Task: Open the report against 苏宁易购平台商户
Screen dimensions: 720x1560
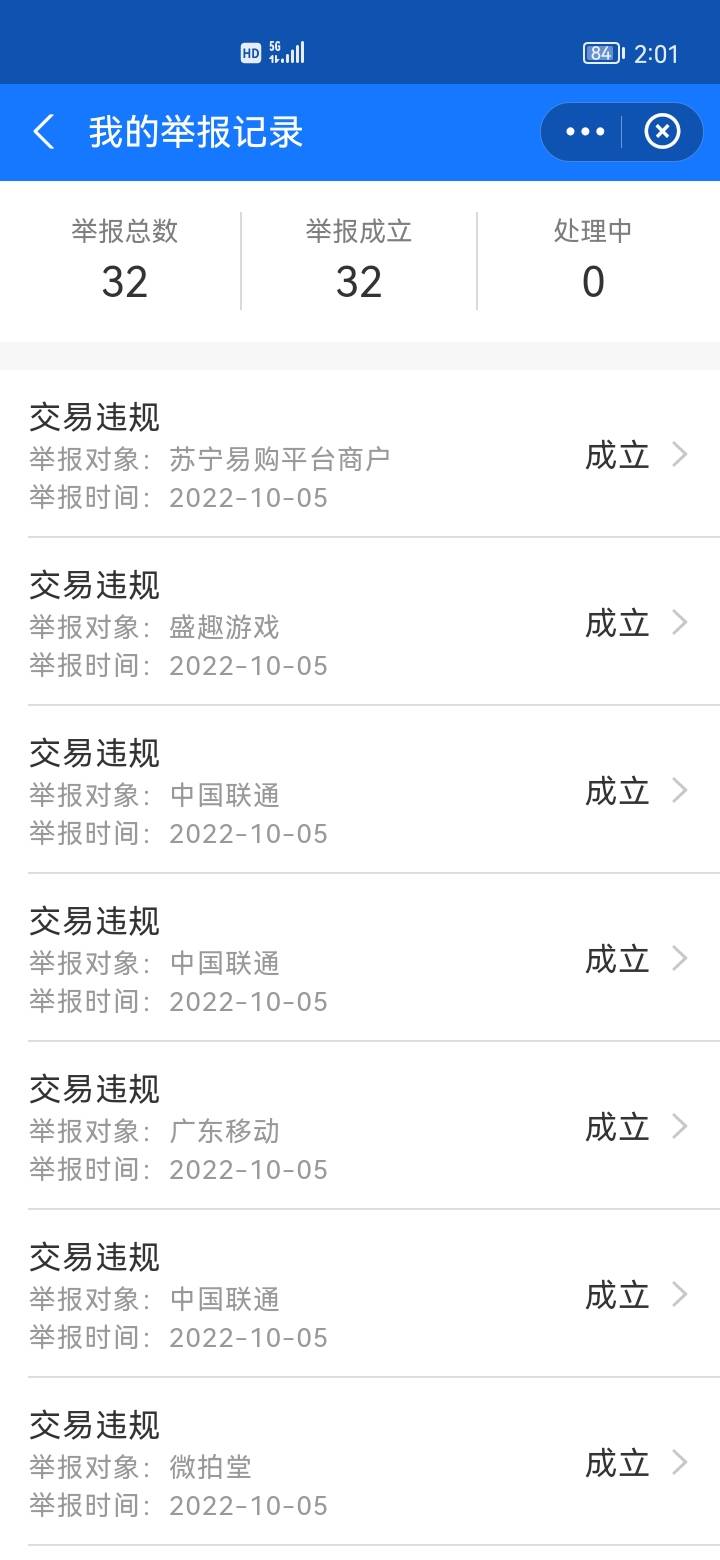Action: pos(360,454)
